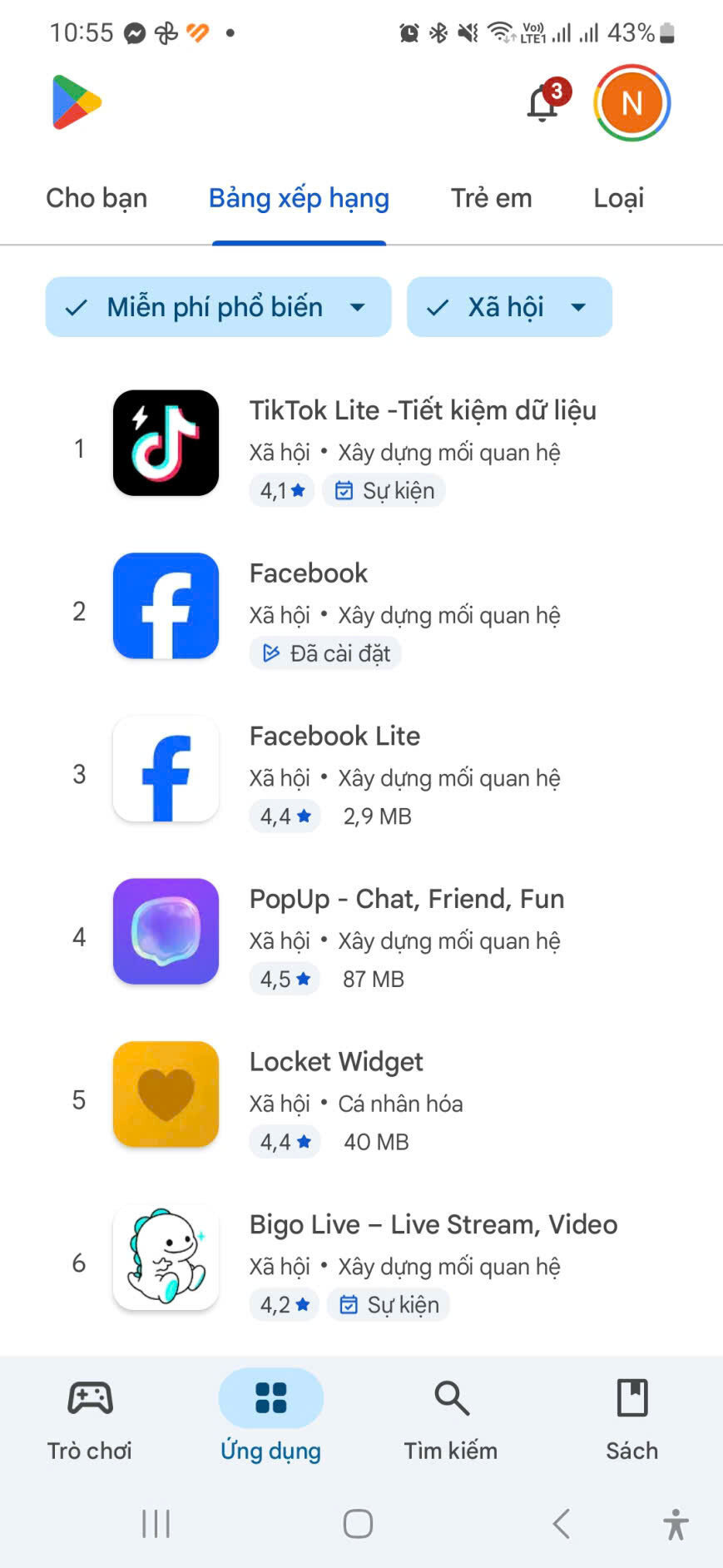This screenshot has height=1568, width=723.
Task: Switch to the Trẻ em tab
Action: (x=491, y=198)
